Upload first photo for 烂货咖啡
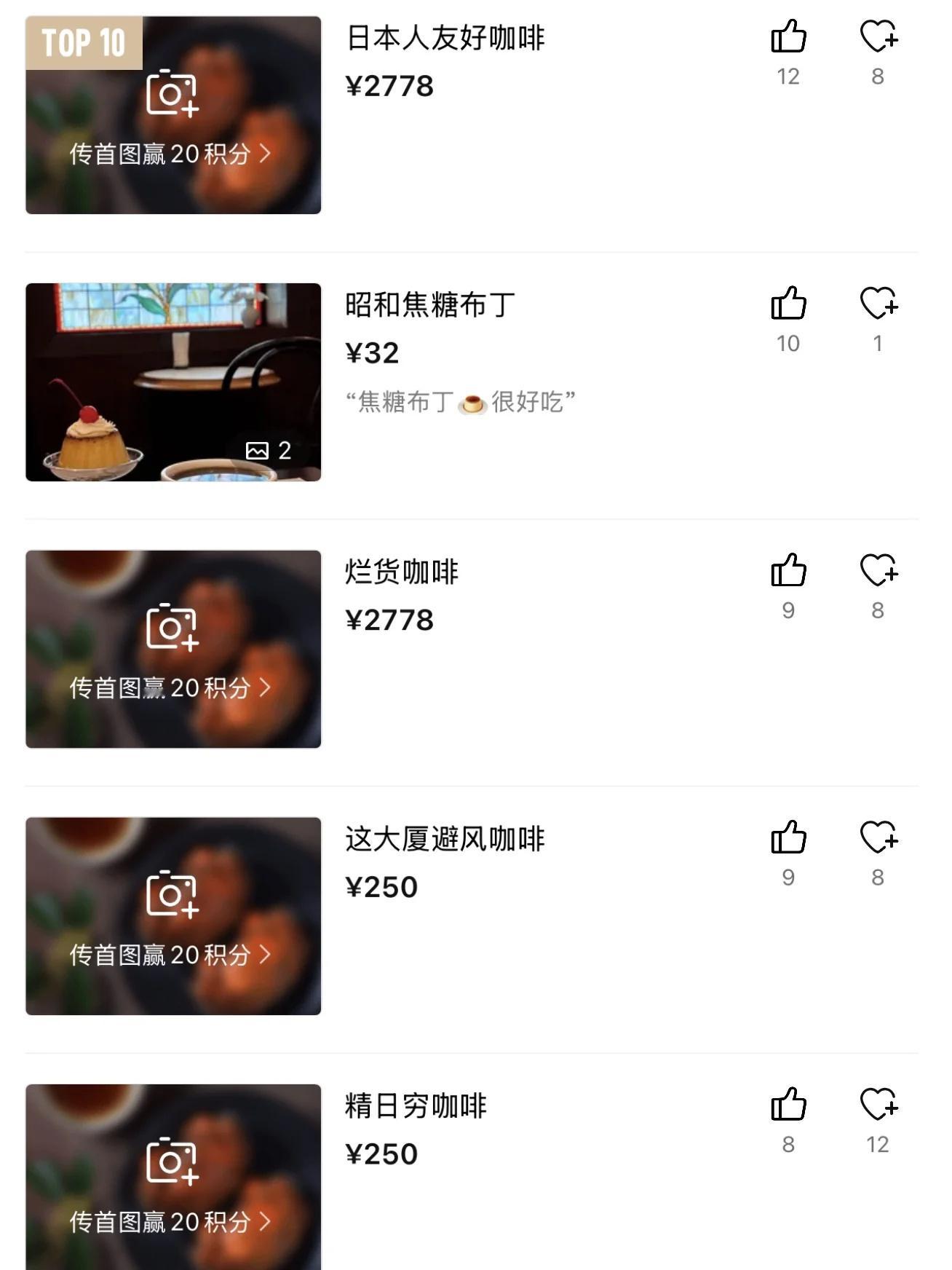This screenshot has width=952, height=1270. pos(173,649)
